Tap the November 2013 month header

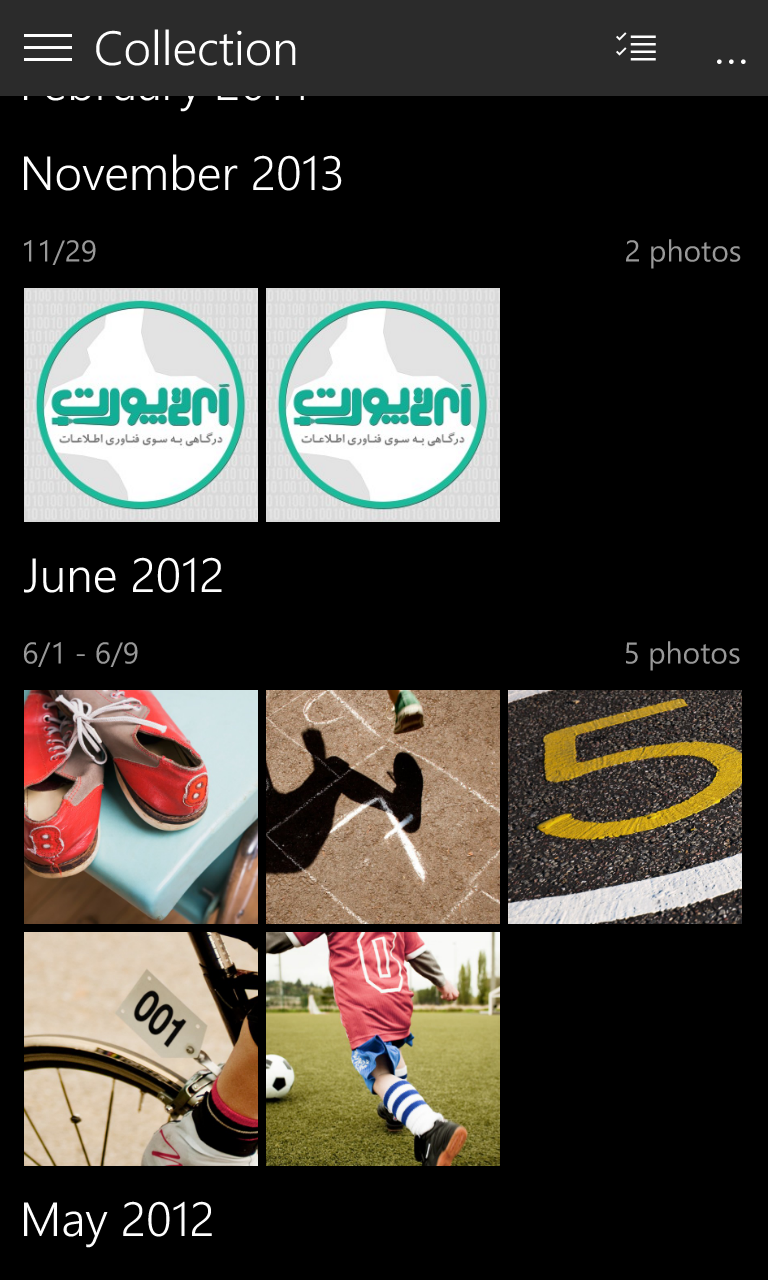tap(182, 174)
